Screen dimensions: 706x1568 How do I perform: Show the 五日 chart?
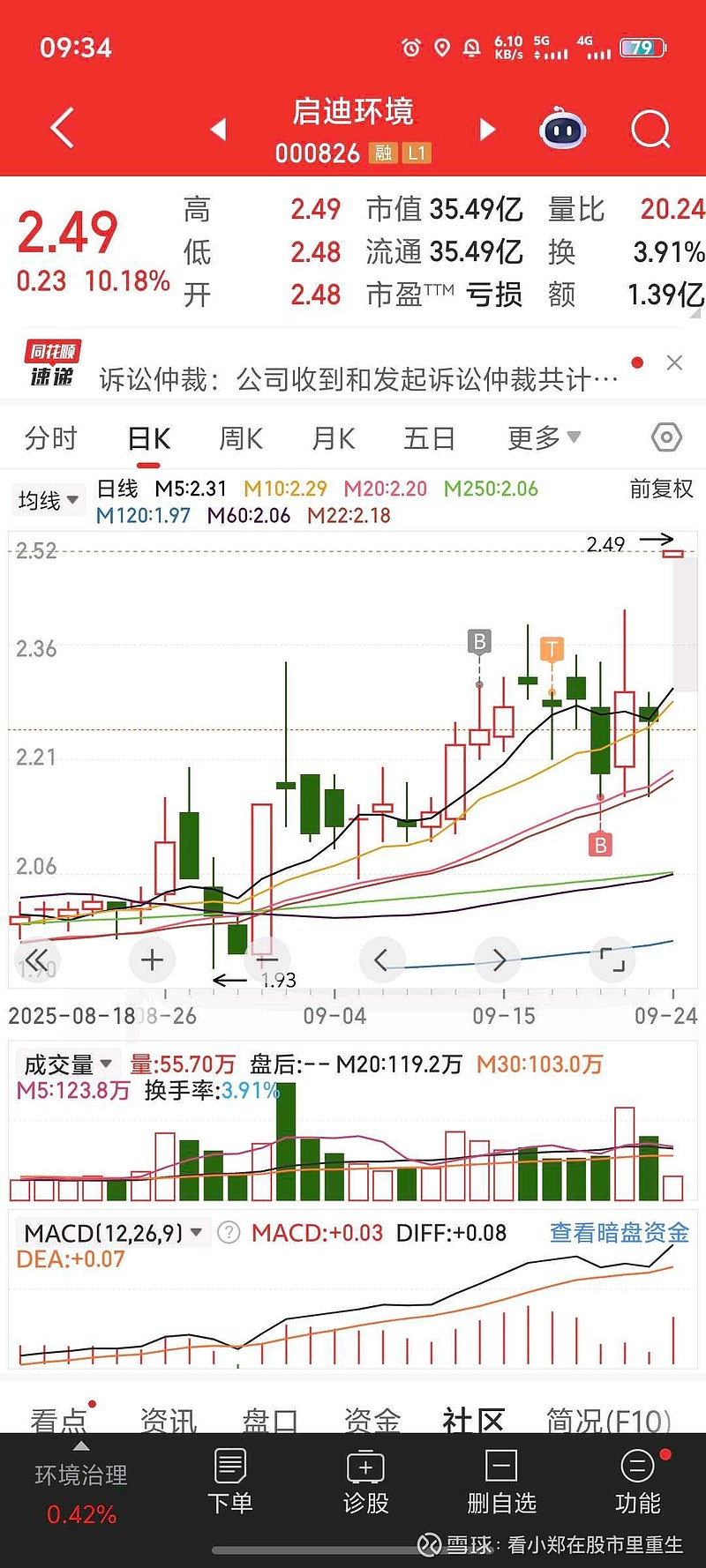click(x=429, y=438)
